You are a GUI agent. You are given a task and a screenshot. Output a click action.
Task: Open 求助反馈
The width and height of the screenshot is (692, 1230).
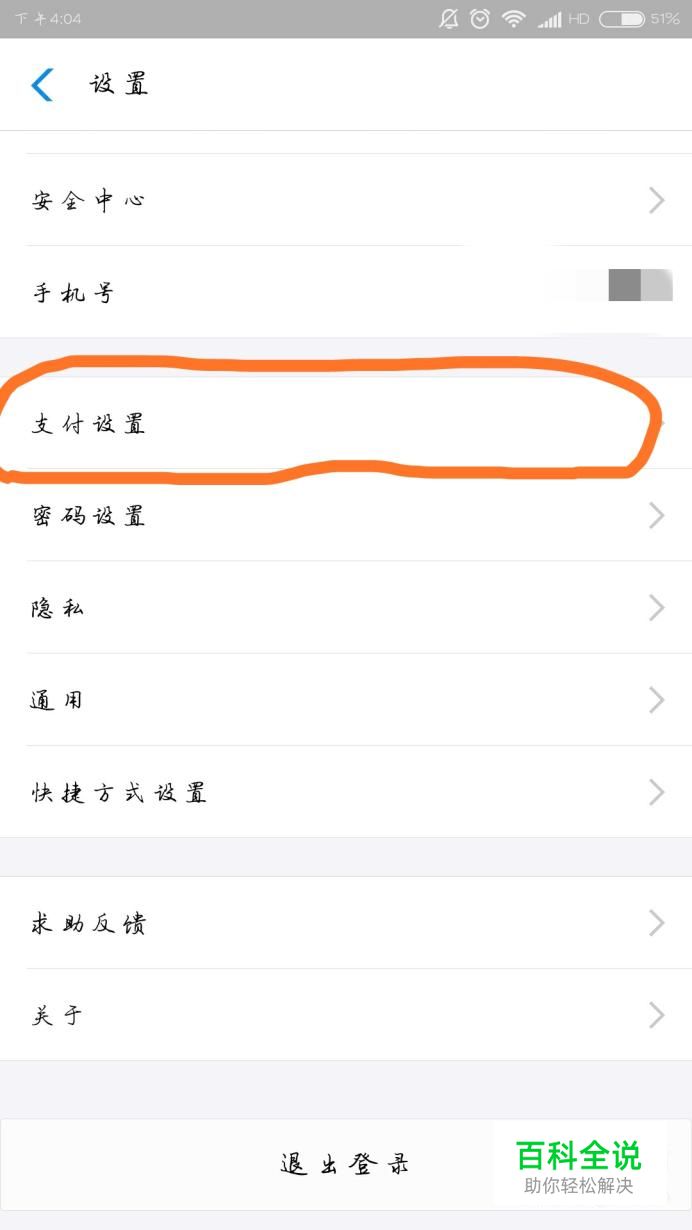click(x=346, y=923)
